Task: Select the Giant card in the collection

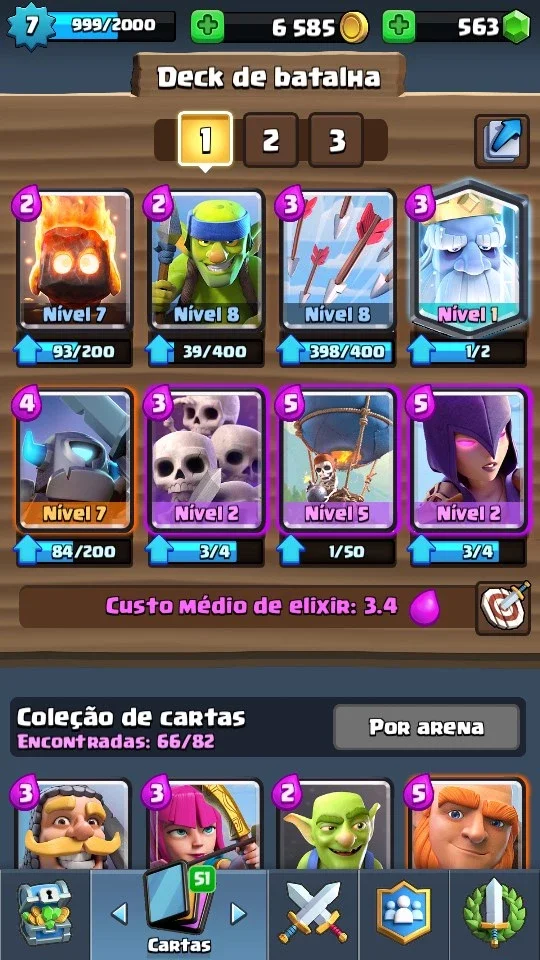Action: pos(467,823)
